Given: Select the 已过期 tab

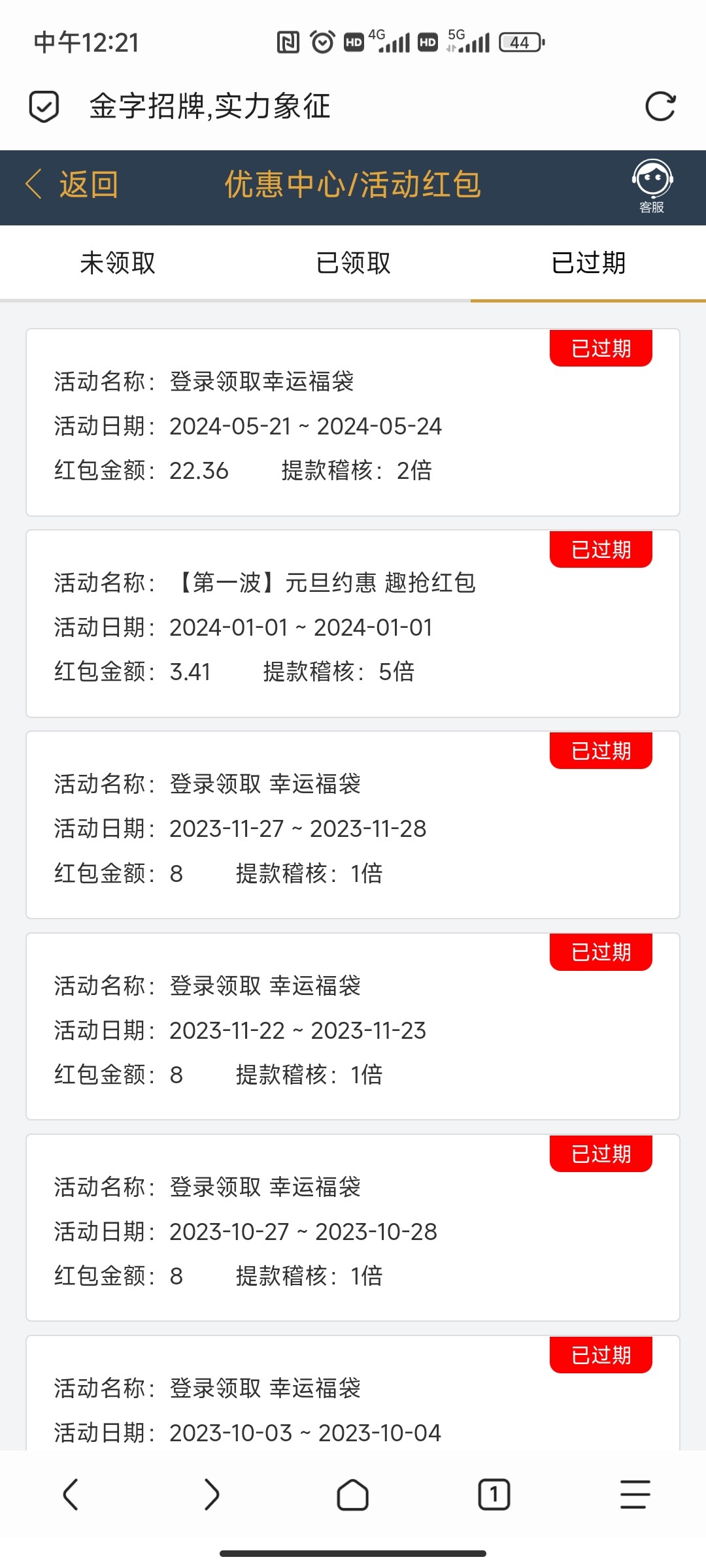Looking at the screenshot, I should [x=588, y=263].
